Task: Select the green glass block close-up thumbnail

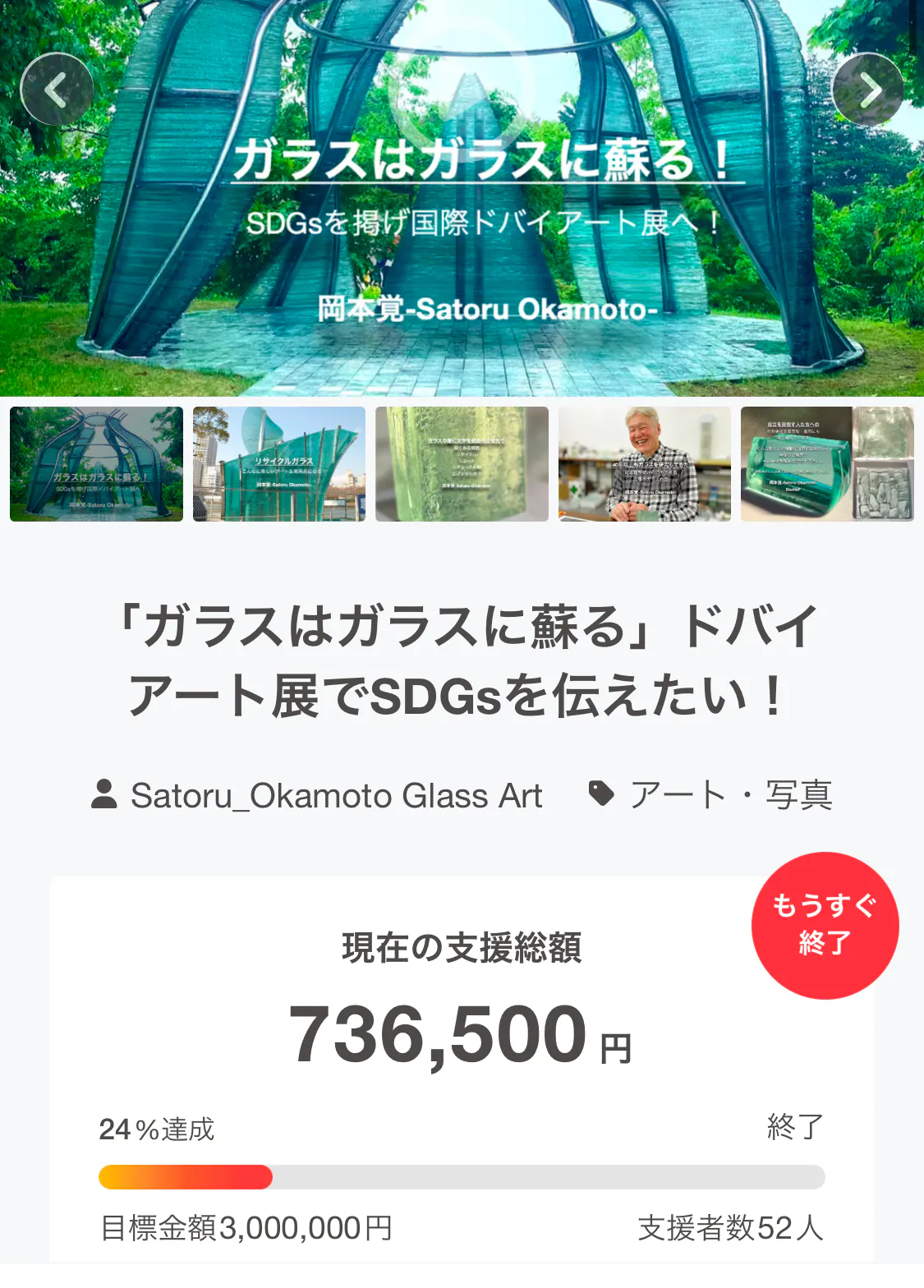Action: tap(462, 464)
